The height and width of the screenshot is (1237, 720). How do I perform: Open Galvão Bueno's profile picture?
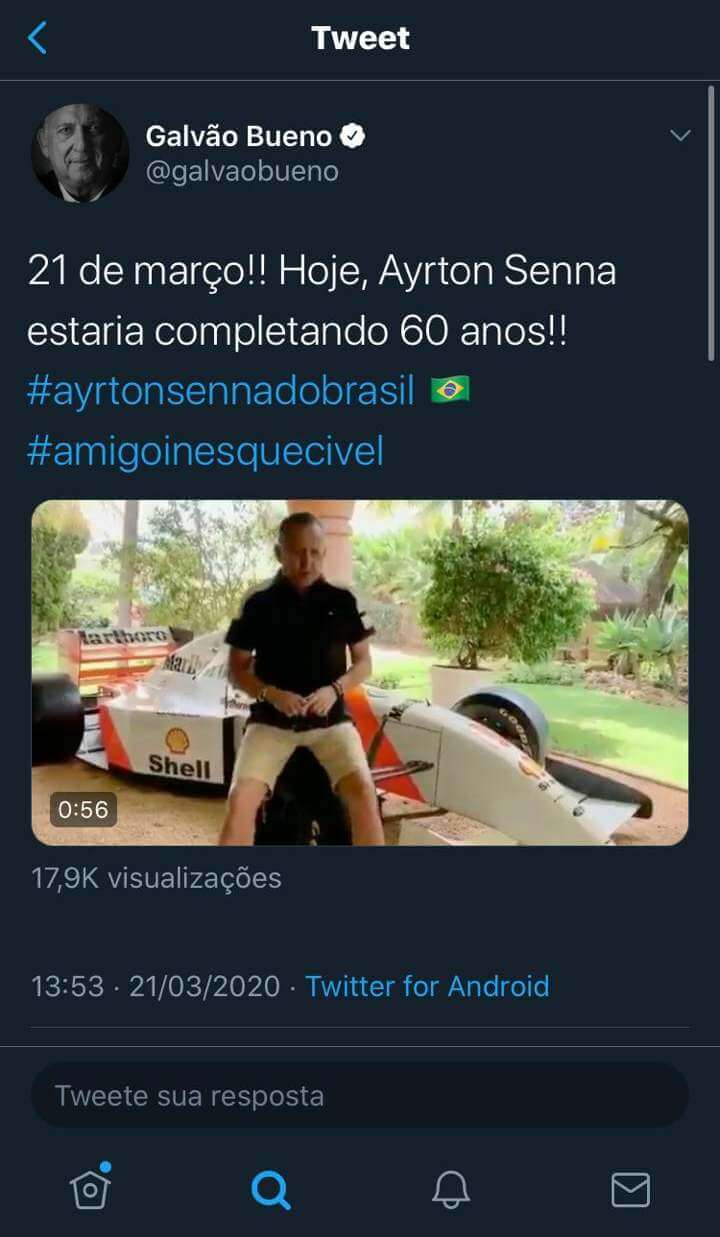point(80,153)
